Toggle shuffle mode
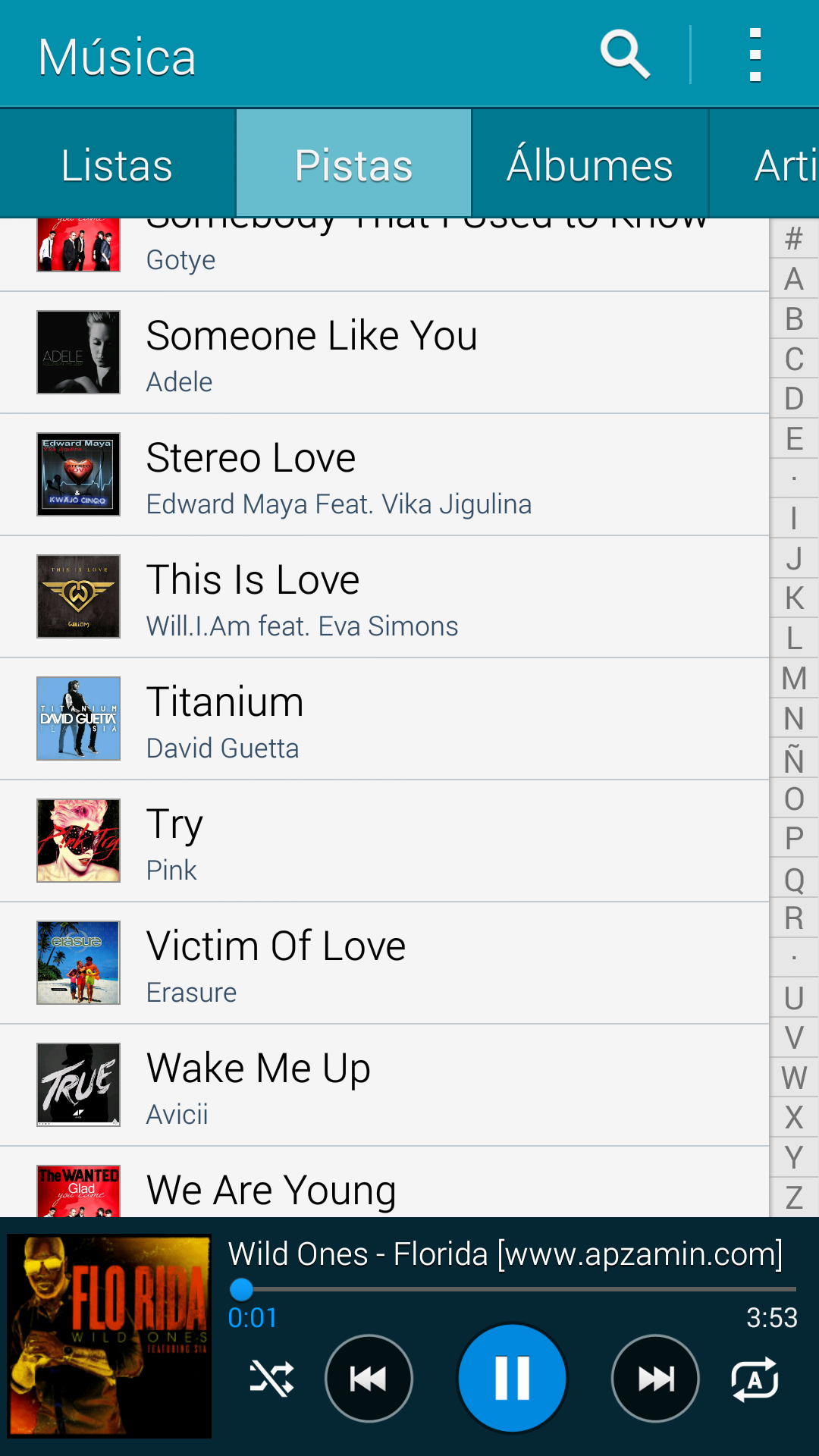Image resolution: width=819 pixels, height=1456 pixels. [271, 1378]
